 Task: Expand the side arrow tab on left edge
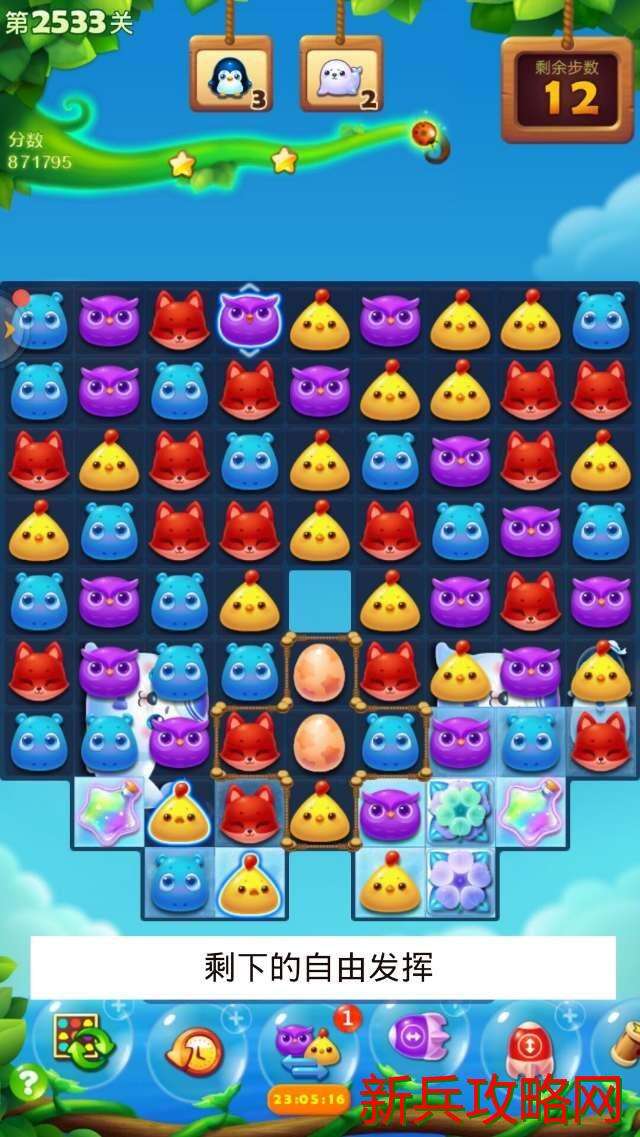[x=8, y=329]
